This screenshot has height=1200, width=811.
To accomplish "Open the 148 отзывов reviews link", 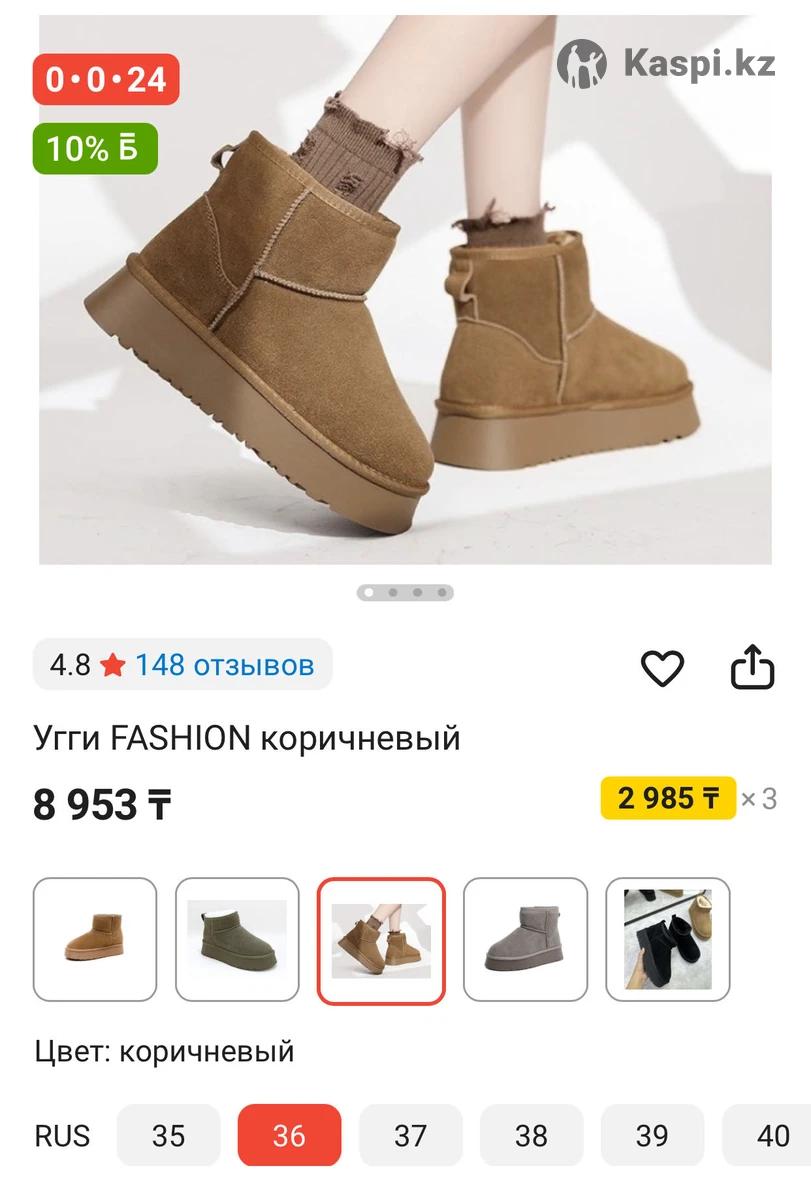I will [224, 665].
